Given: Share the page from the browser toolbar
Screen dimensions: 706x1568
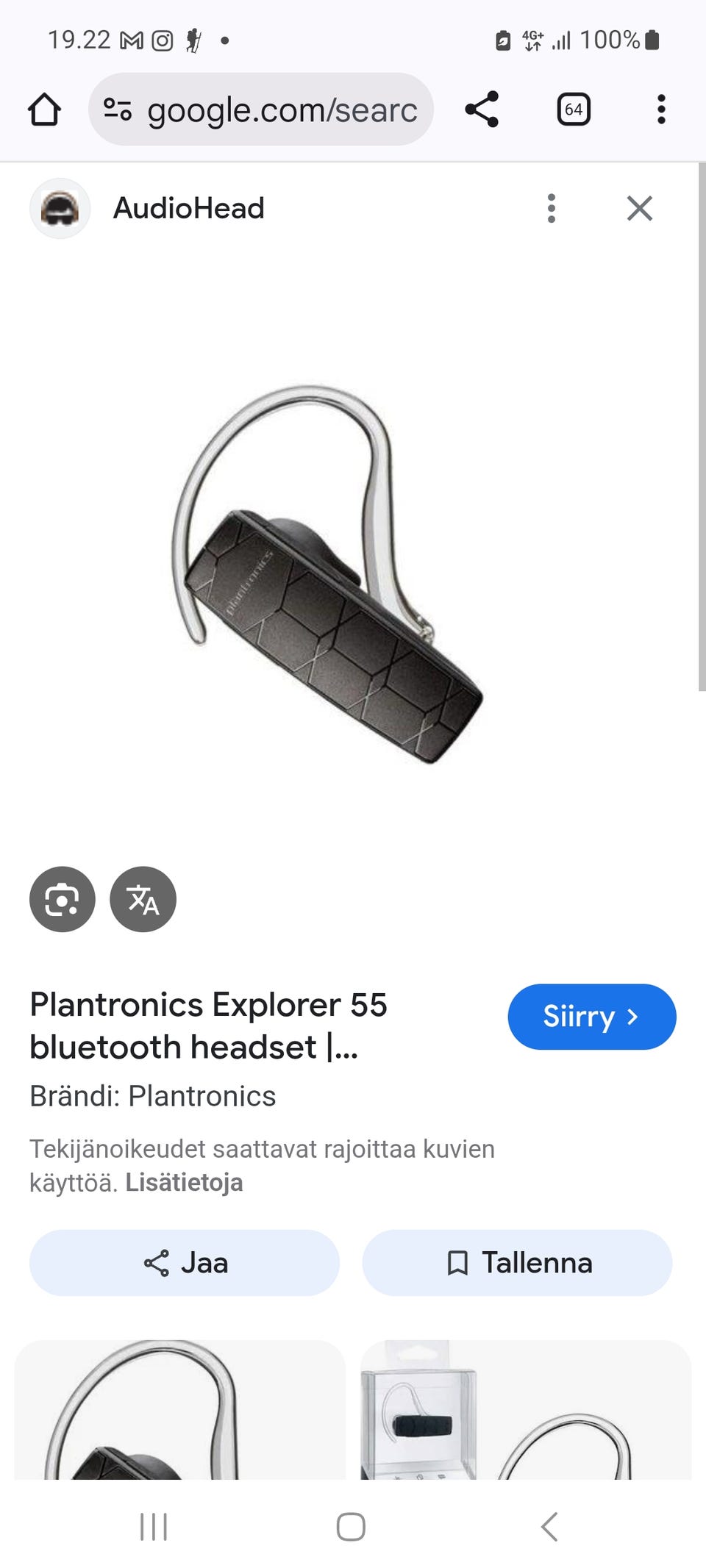Looking at the screenshot, I should [x=482, y=110].
